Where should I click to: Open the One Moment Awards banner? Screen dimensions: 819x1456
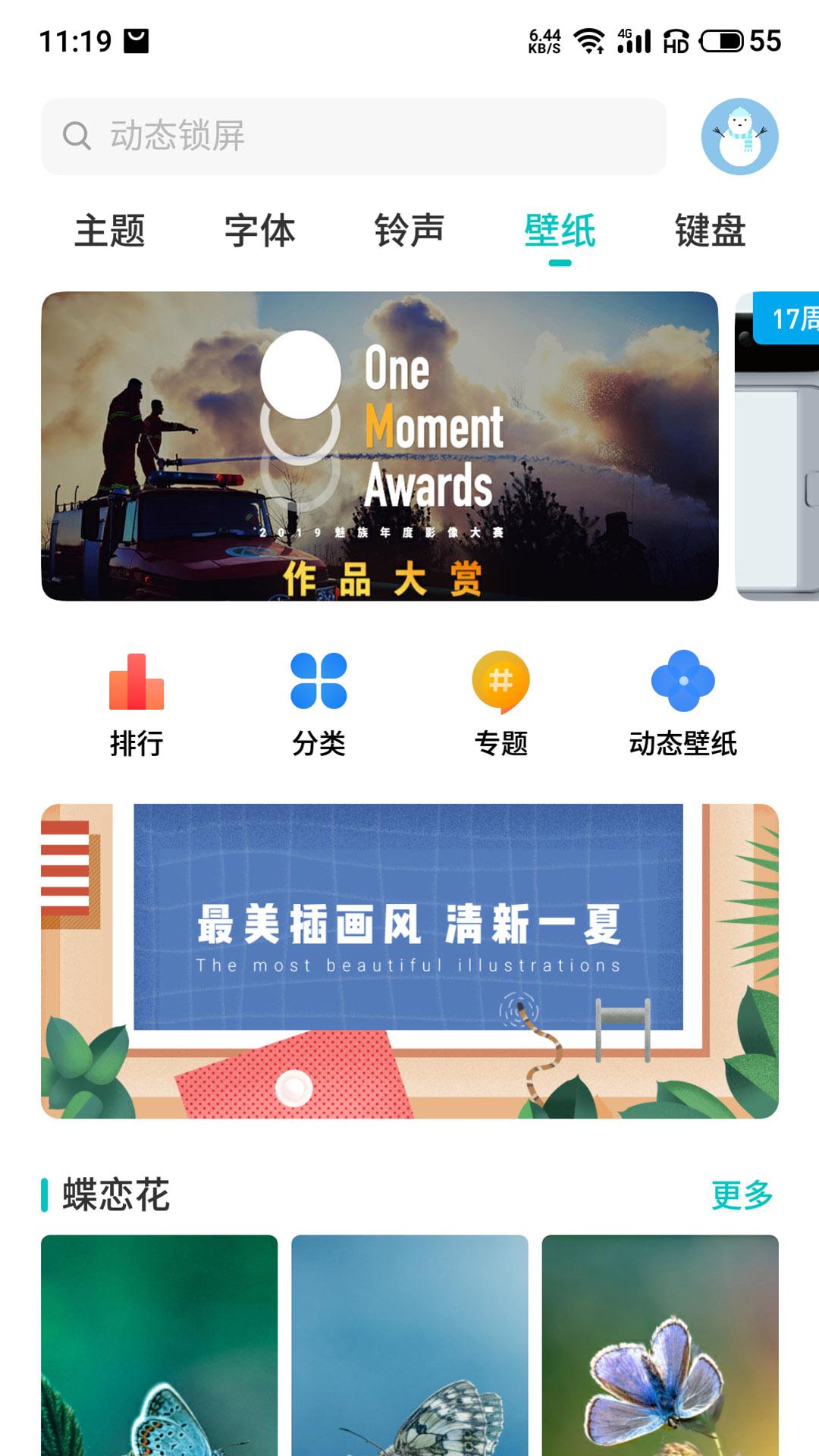pos(379,446)
